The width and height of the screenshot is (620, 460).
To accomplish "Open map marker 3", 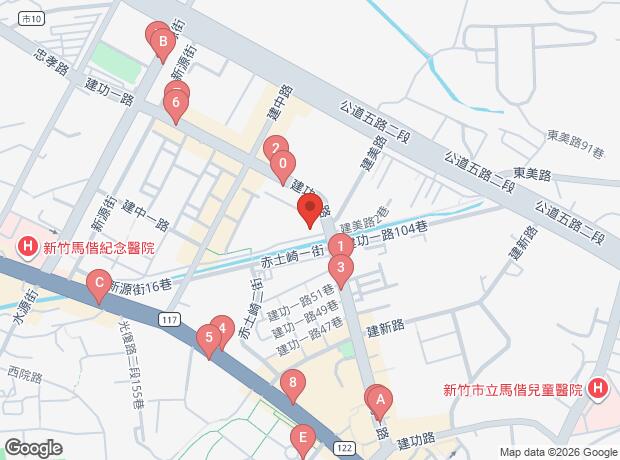I will [x=342, y=267].
